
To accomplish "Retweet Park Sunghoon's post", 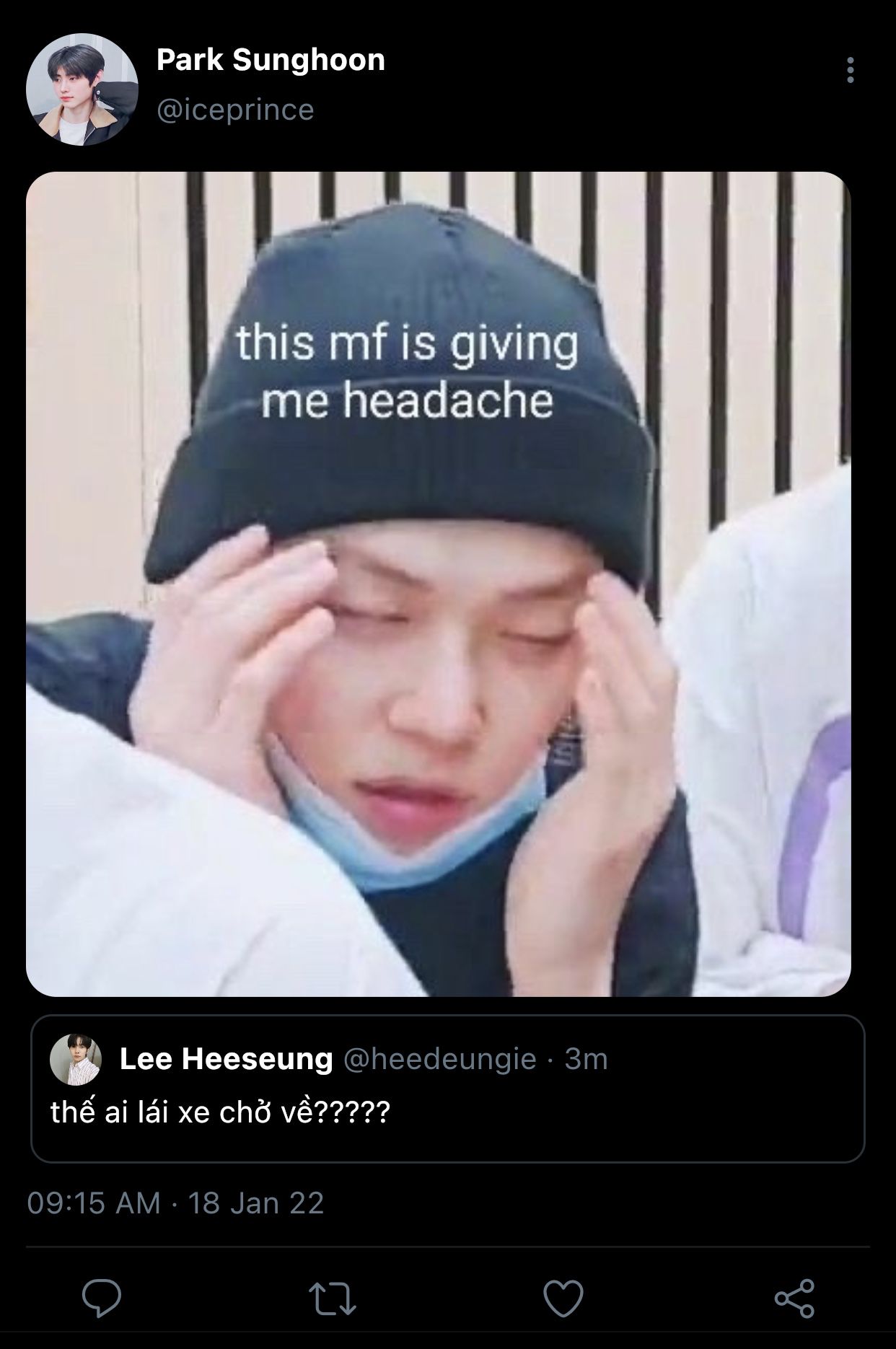I will [x=333, y=1299].
